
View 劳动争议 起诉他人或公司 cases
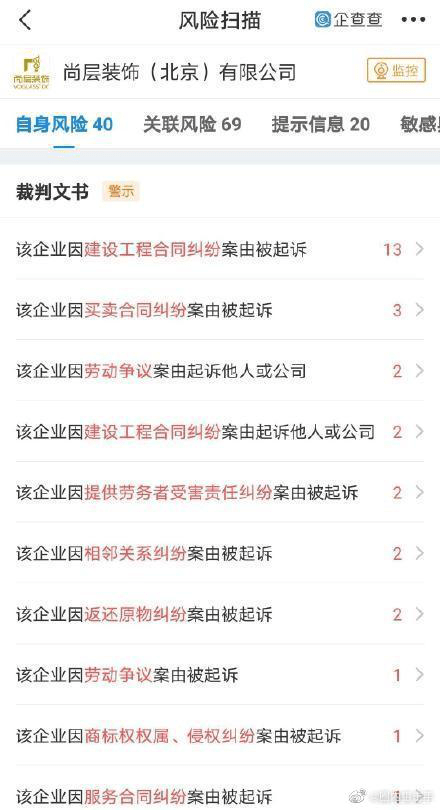(220, 371)
